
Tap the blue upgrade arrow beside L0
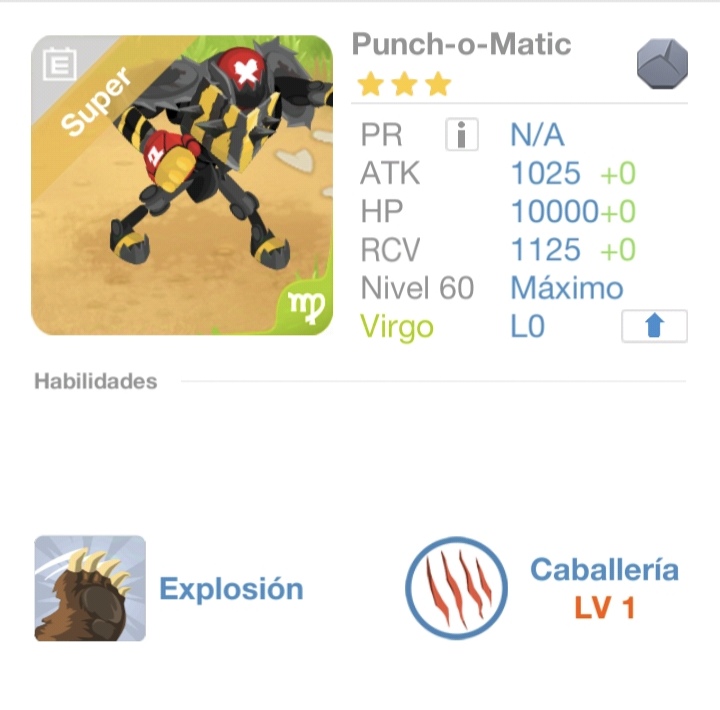[x=654, y=327]
